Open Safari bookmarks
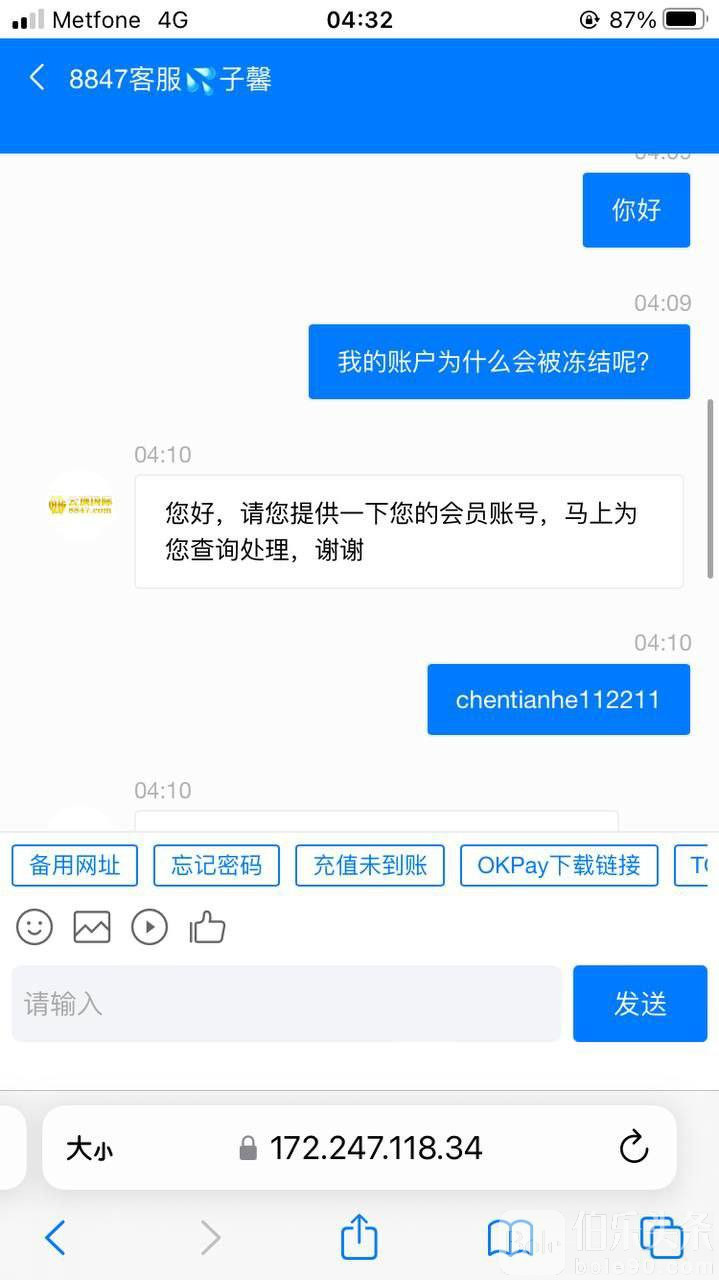 pyautogui.click(x=510, y=1238)
